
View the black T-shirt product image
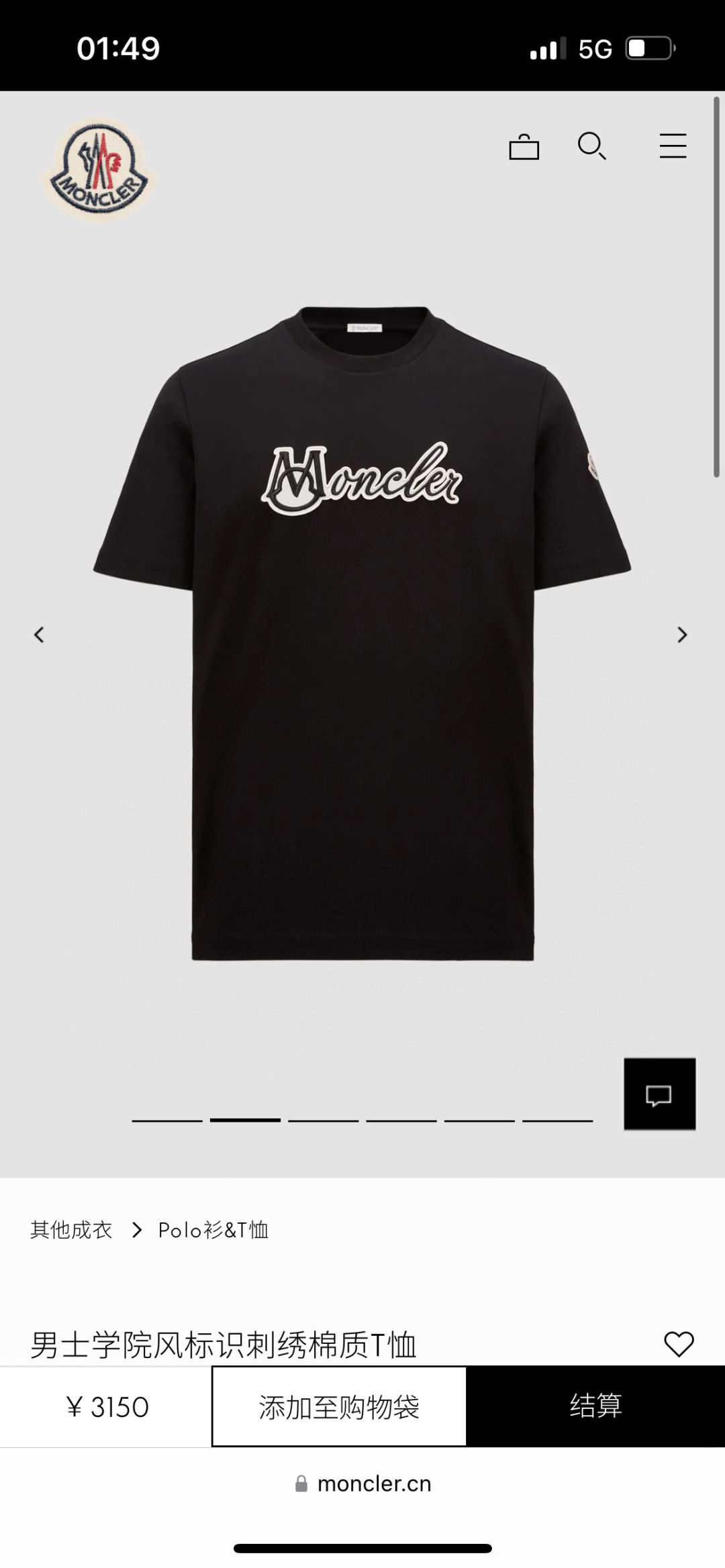(x=362, y=671)
